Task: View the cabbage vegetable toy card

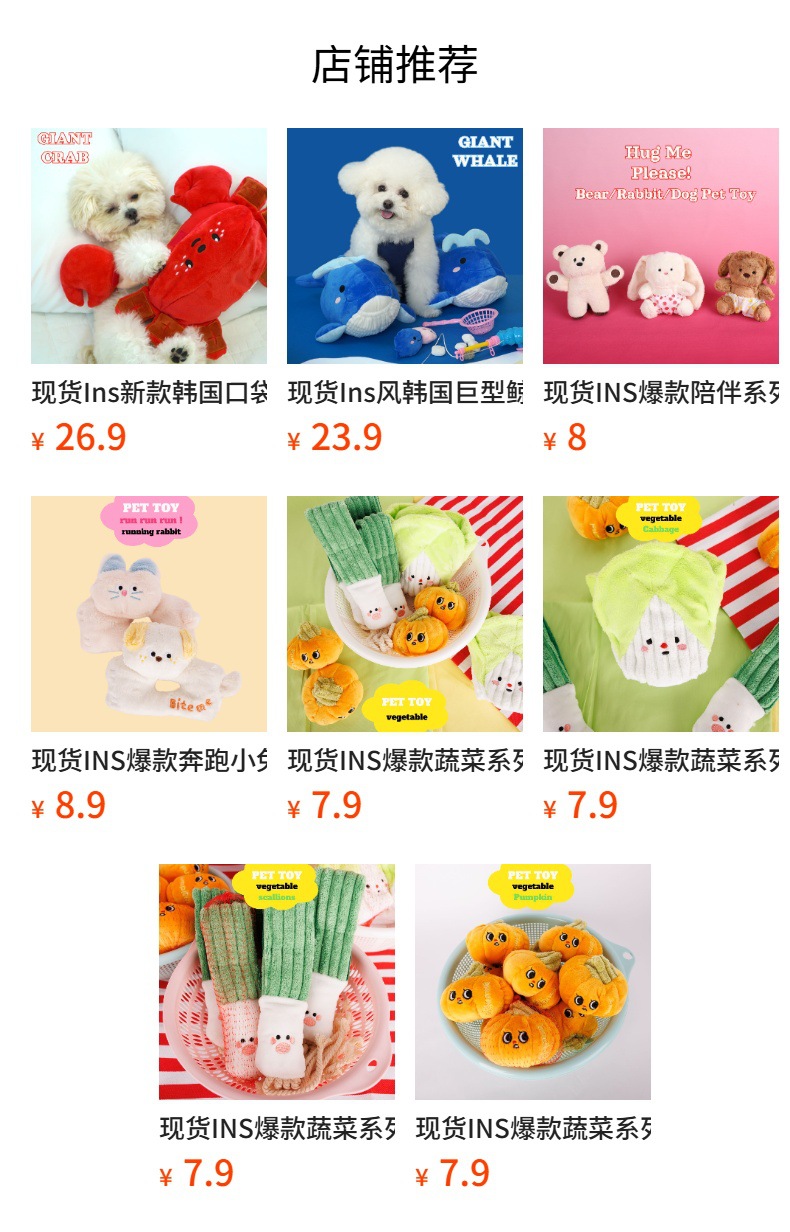Action: point(661,614)
